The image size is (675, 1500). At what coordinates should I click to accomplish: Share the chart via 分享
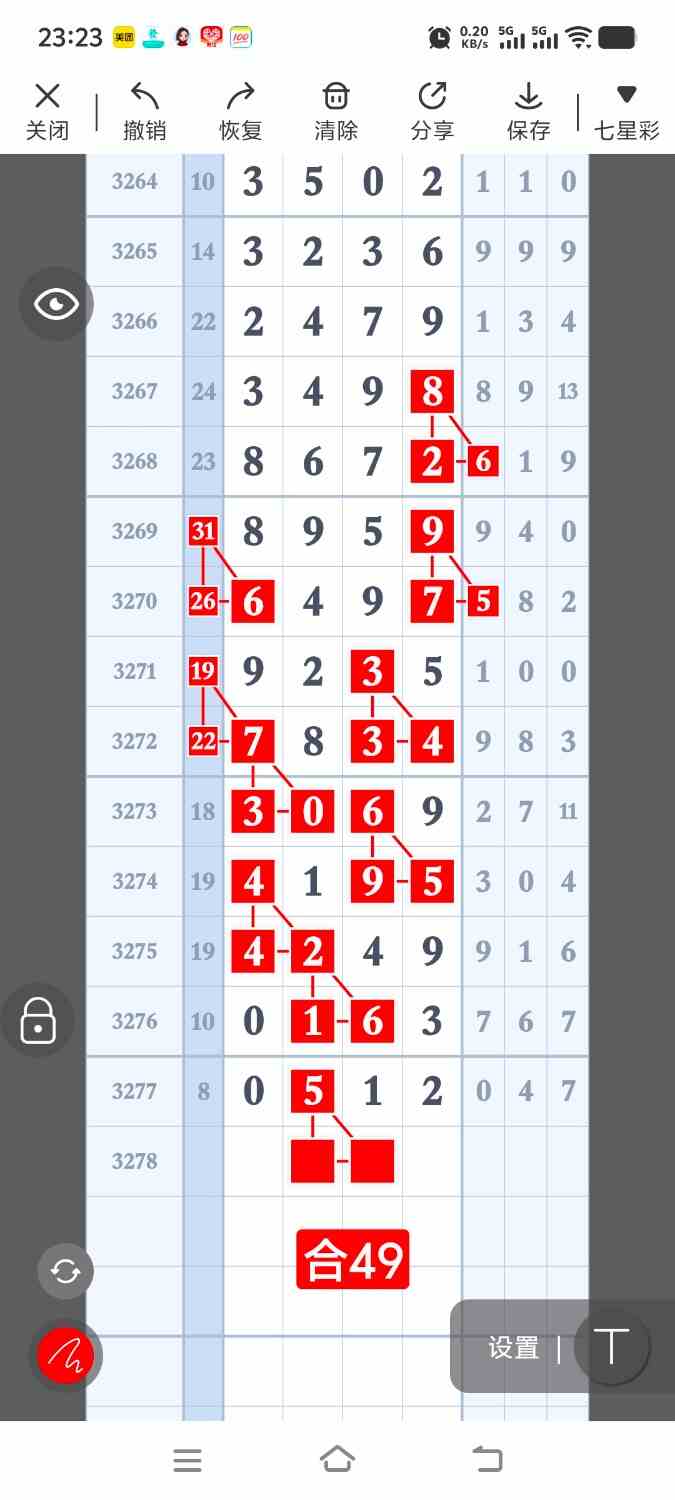coord(432,111)
